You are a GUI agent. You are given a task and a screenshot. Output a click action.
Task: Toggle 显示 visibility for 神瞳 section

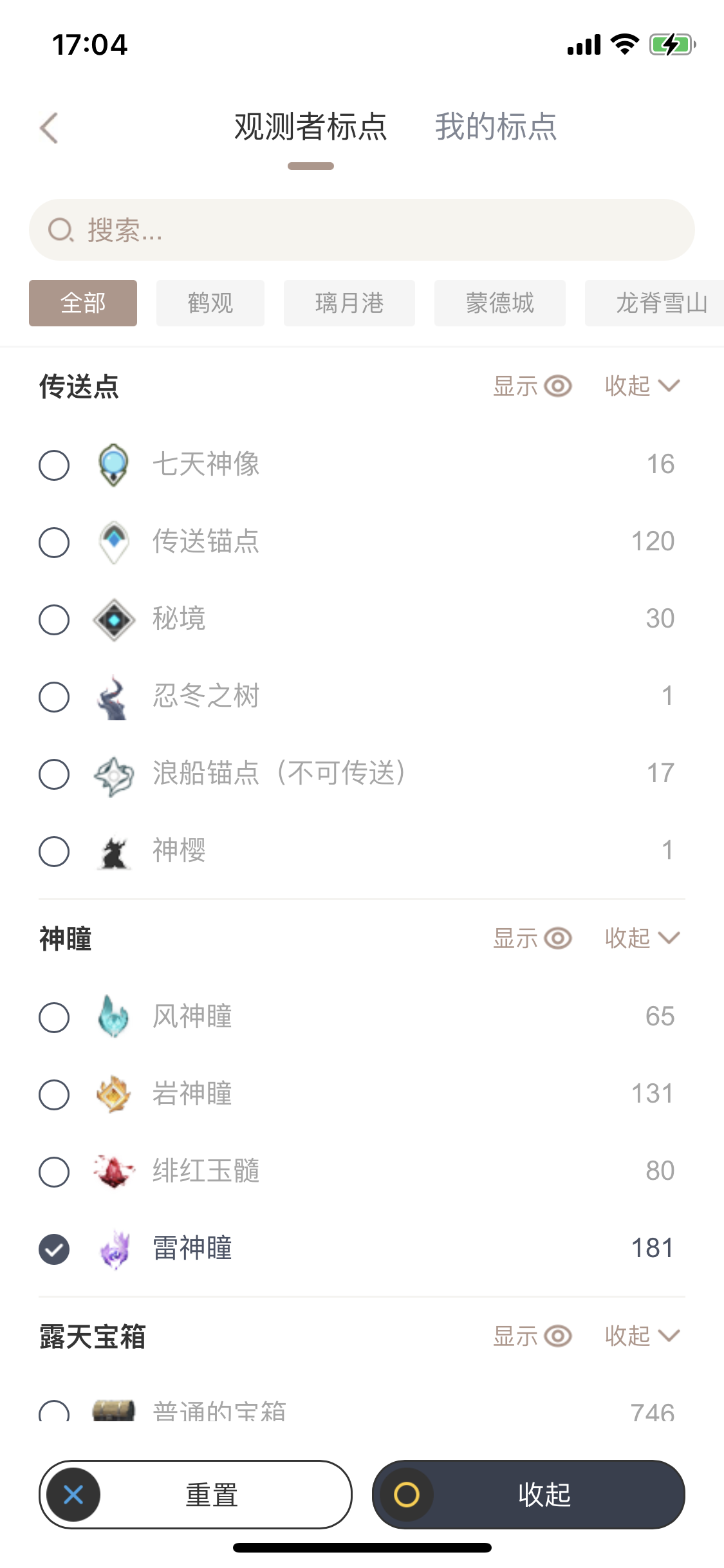(532, 938)
